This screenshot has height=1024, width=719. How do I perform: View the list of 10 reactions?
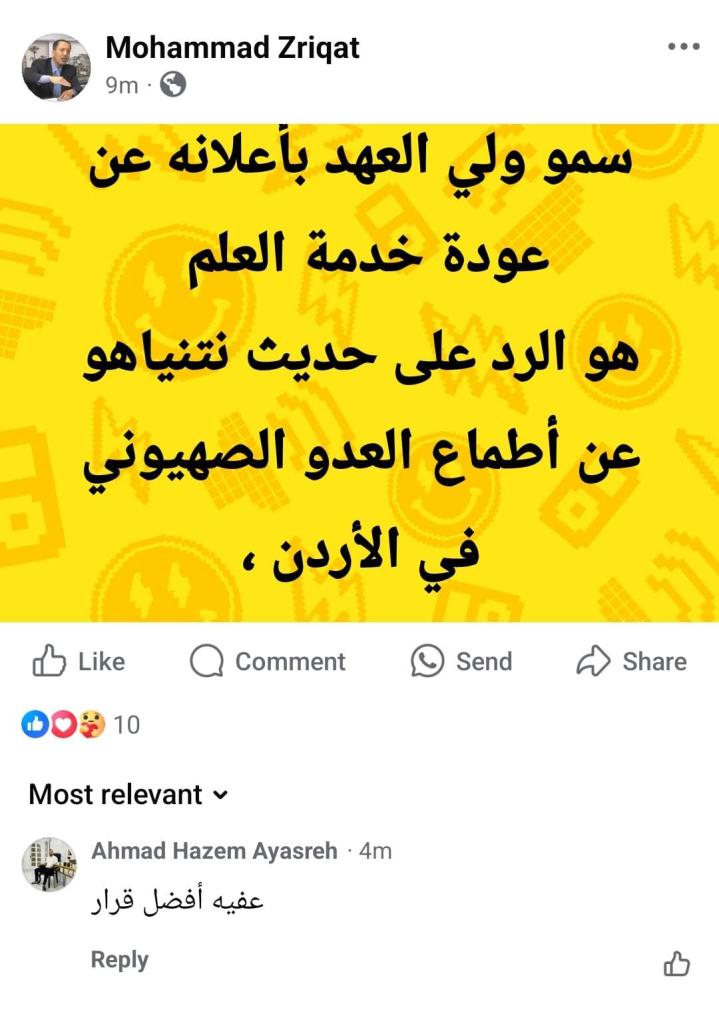pyautogui.click(x=80, y=726)
